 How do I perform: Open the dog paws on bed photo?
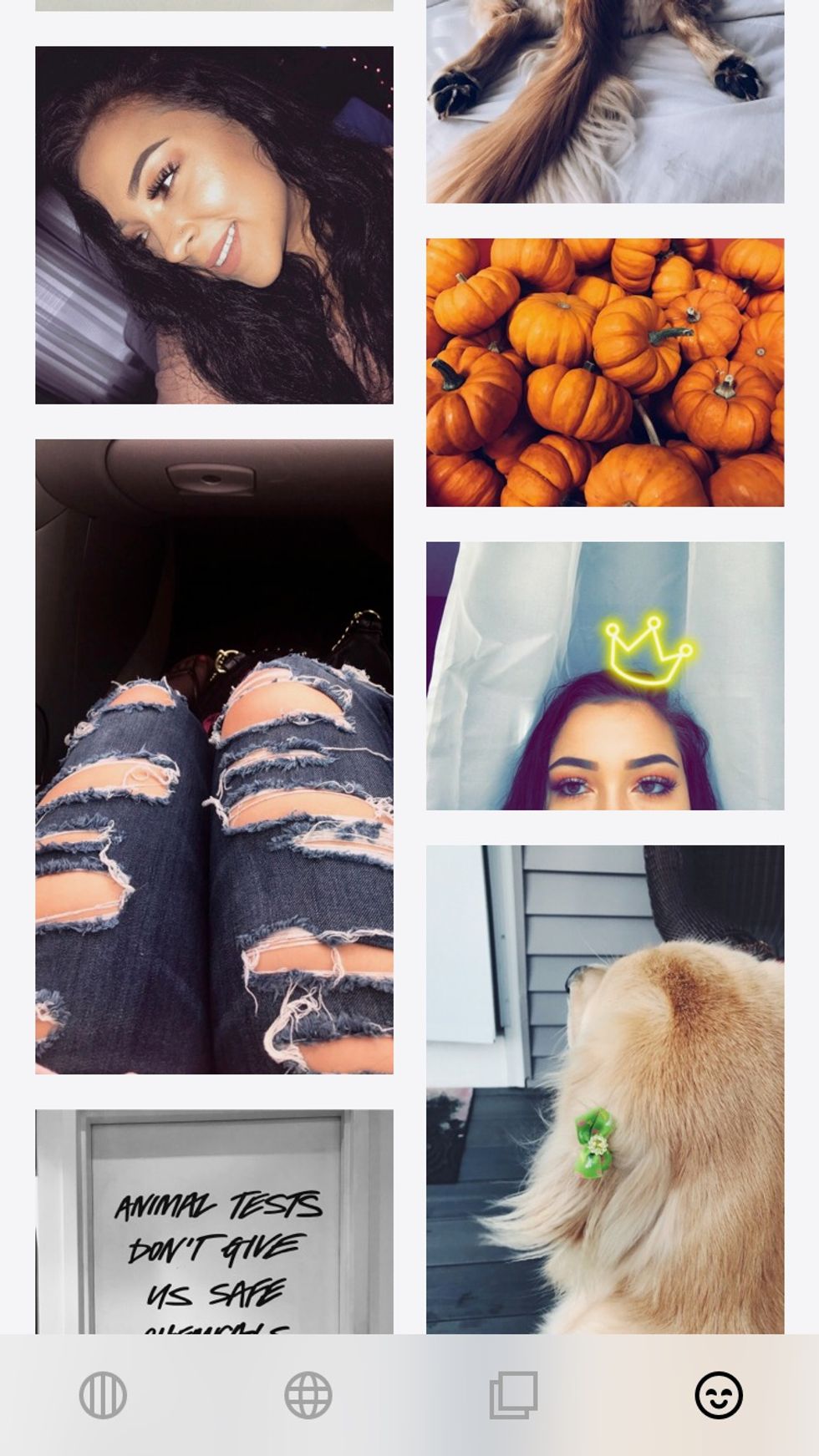pyautogui.click(x=605, y=100)
